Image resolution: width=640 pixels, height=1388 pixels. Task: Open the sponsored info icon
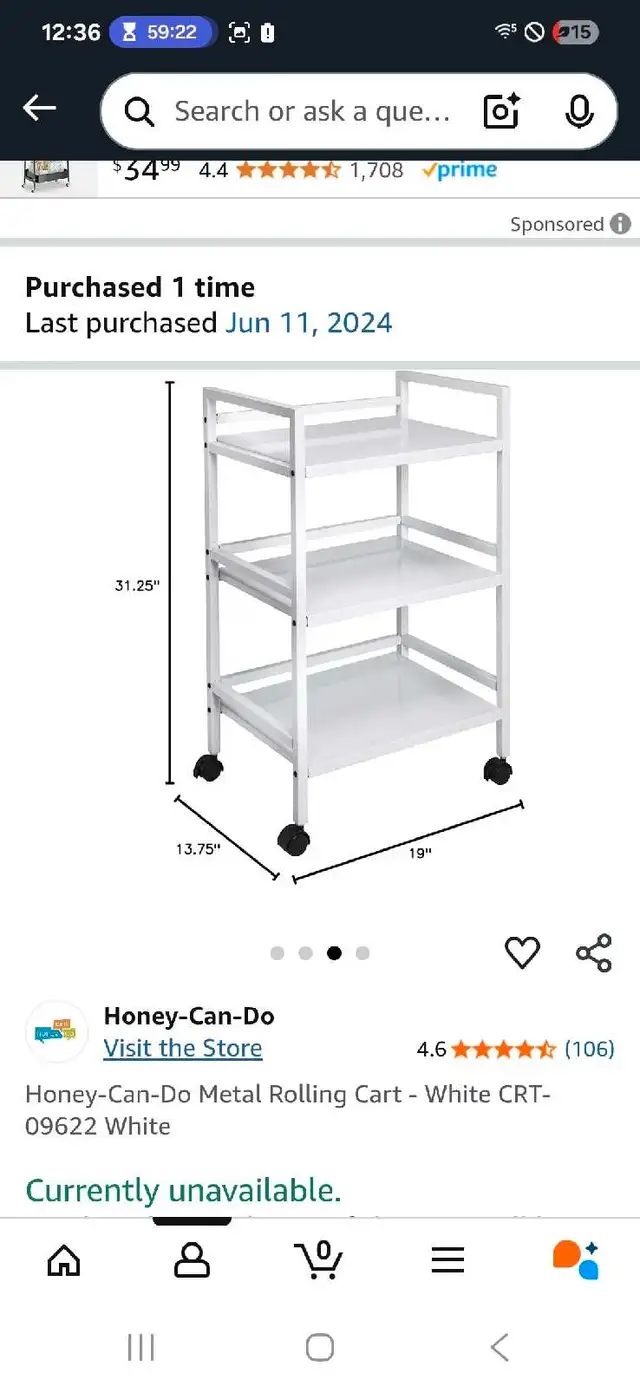pyautogui.click(x=621, y=224)
